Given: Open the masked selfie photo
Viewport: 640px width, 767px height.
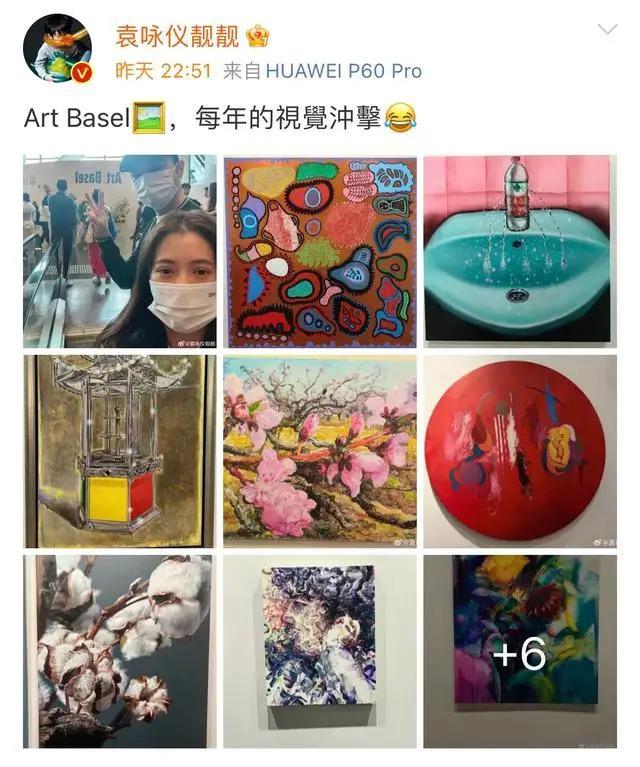Looking at the screenshot, I should (120, 251).
